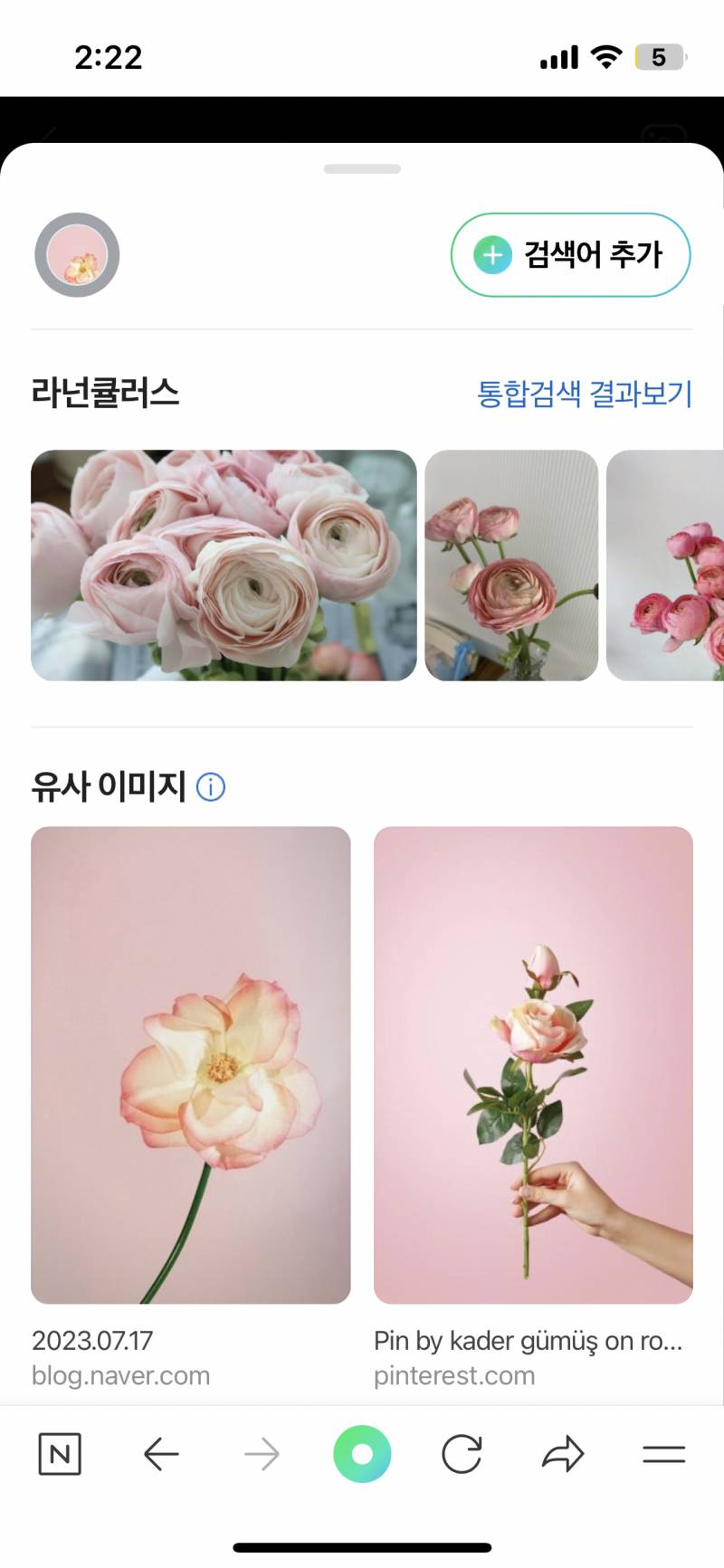Tap the green dot Greendot search button
The width and height of the screenshot is (724, 1568).
pyautogui.click(x=362, y=1454)
